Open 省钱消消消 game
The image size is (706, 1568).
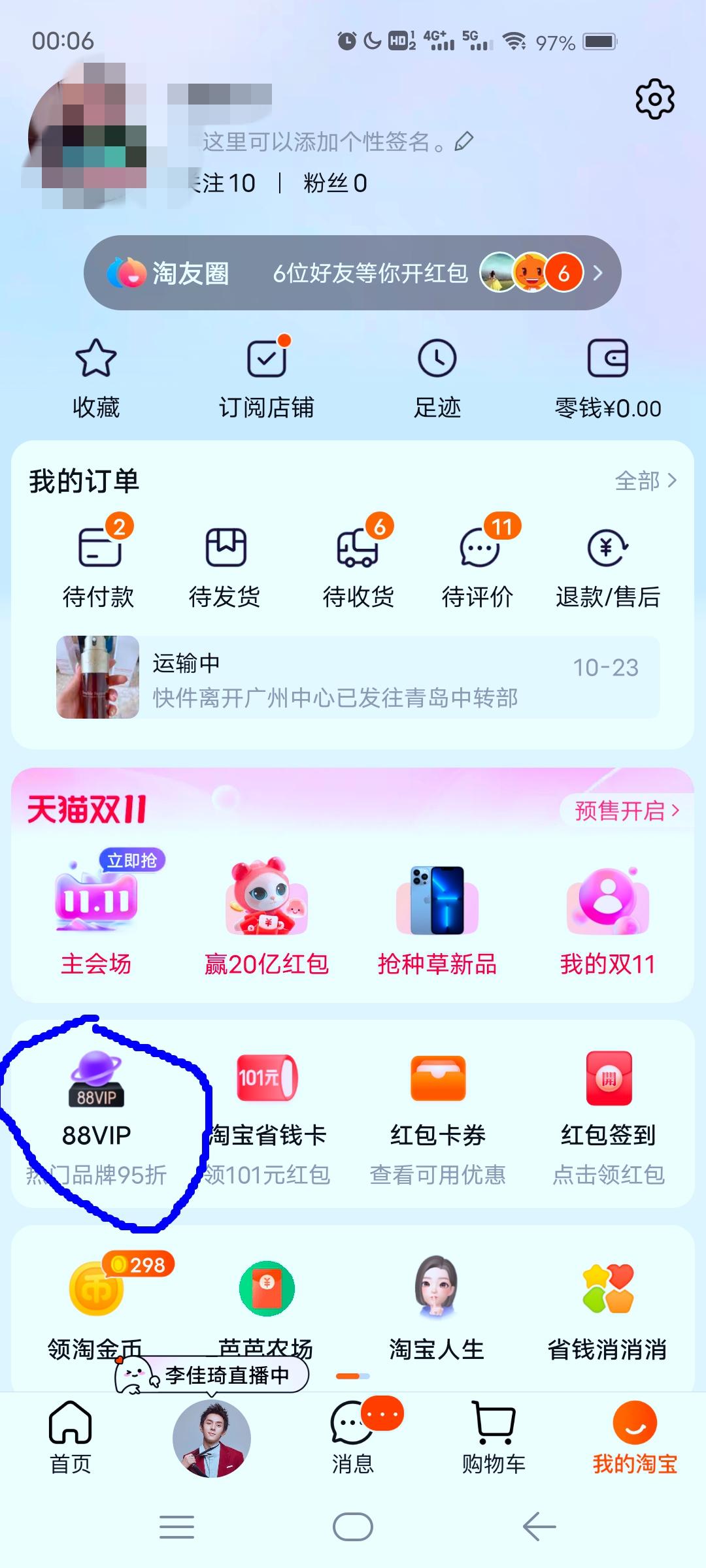point(609,1307)
